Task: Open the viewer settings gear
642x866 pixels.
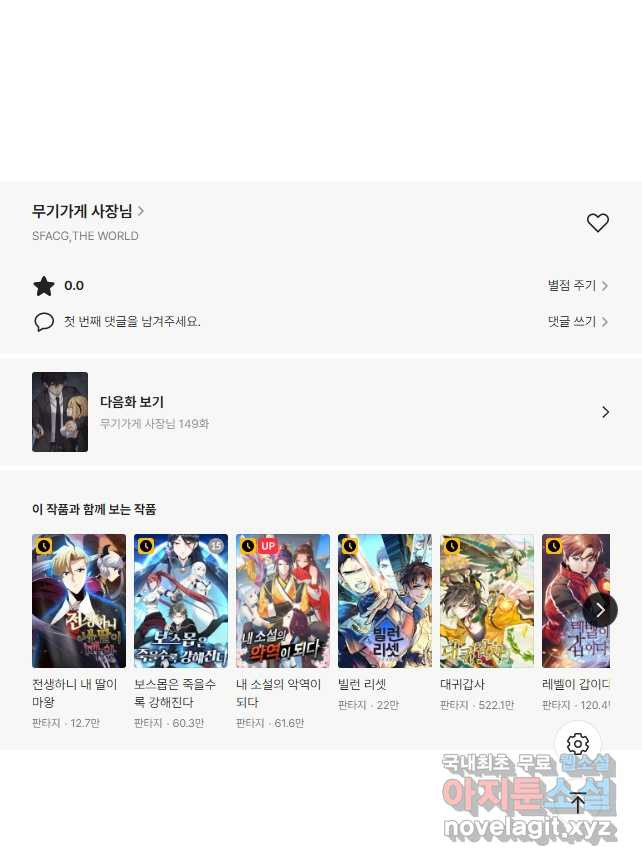Action: [578, 744]
